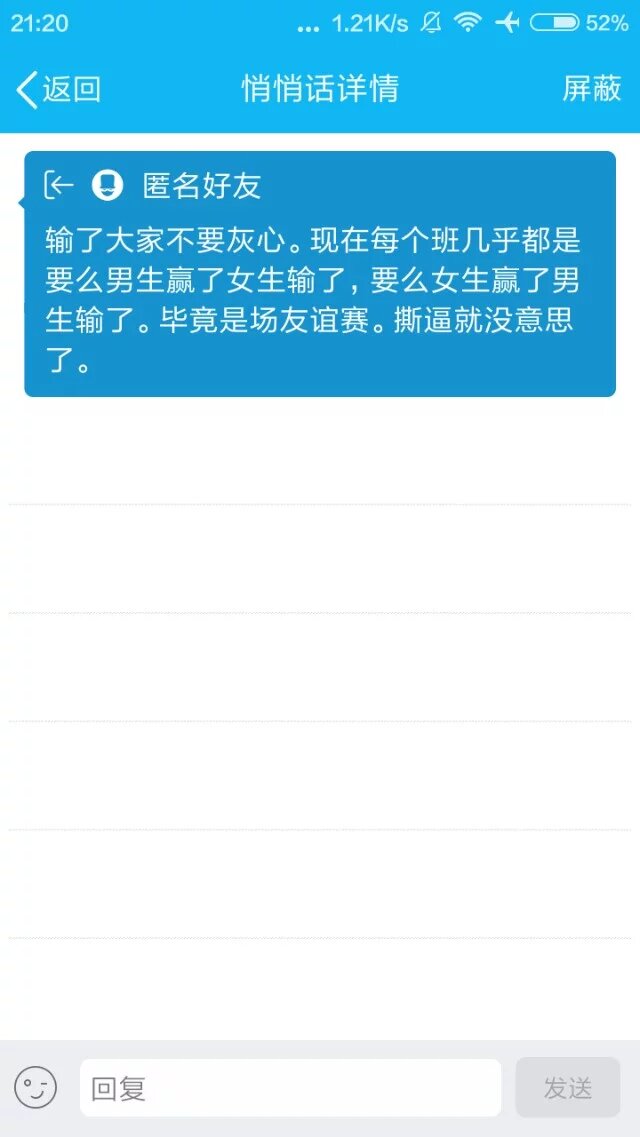Viewport: 640px width, 1137px height.
Task: Tap the 发送 send button
Action: click(567, 1088)
